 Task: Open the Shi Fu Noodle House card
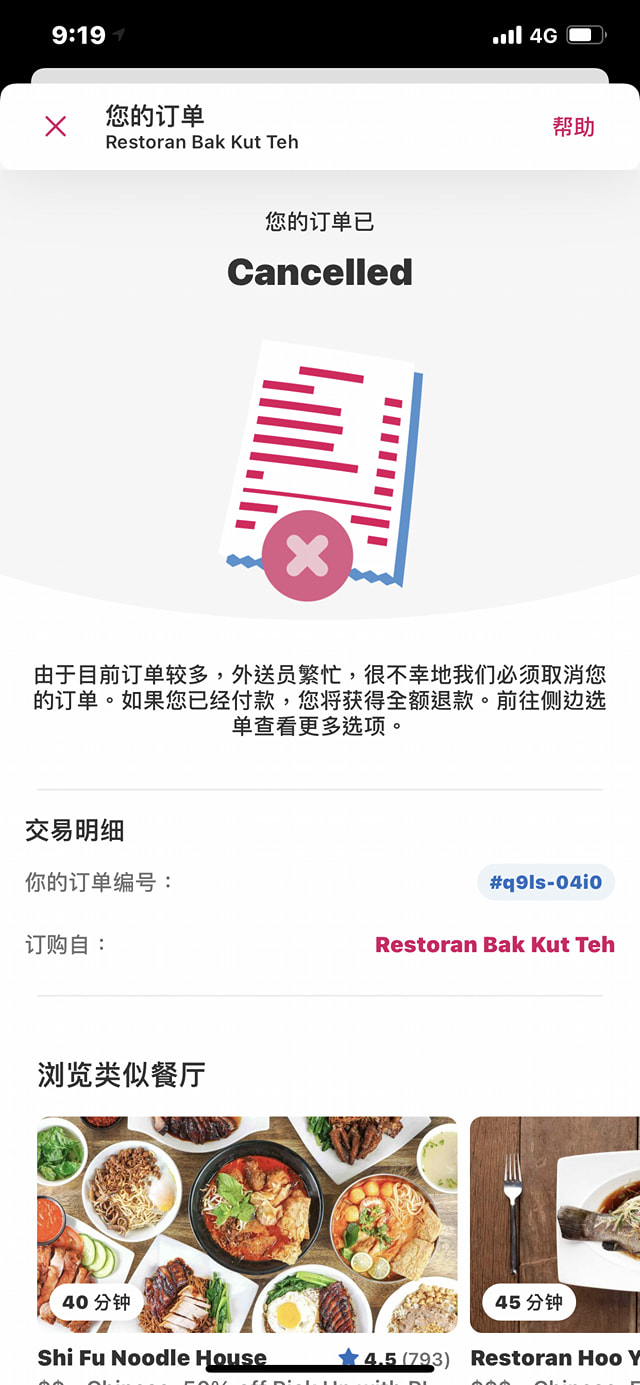tap(247, 1225)
